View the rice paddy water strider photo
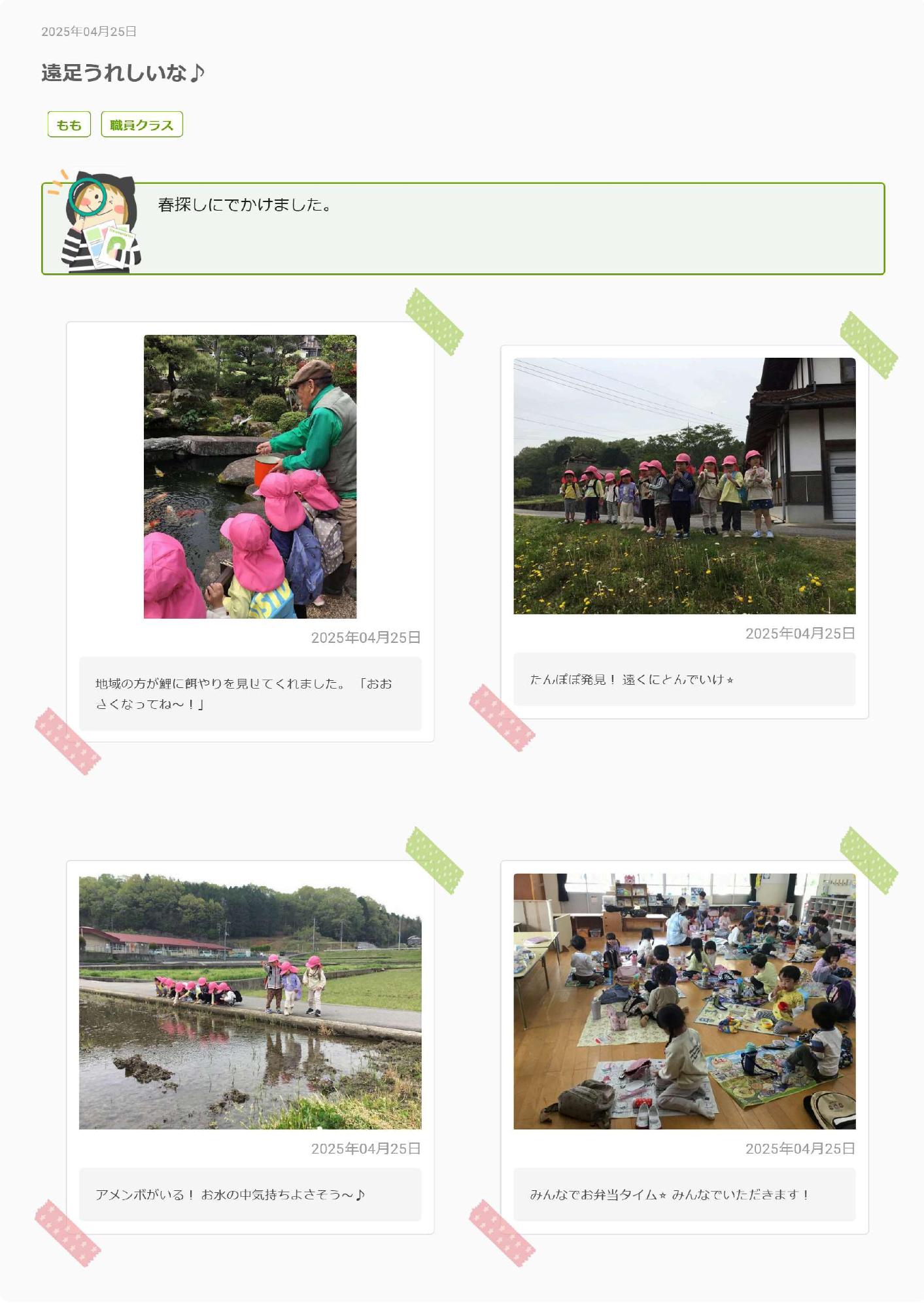 click(250, 1001)
